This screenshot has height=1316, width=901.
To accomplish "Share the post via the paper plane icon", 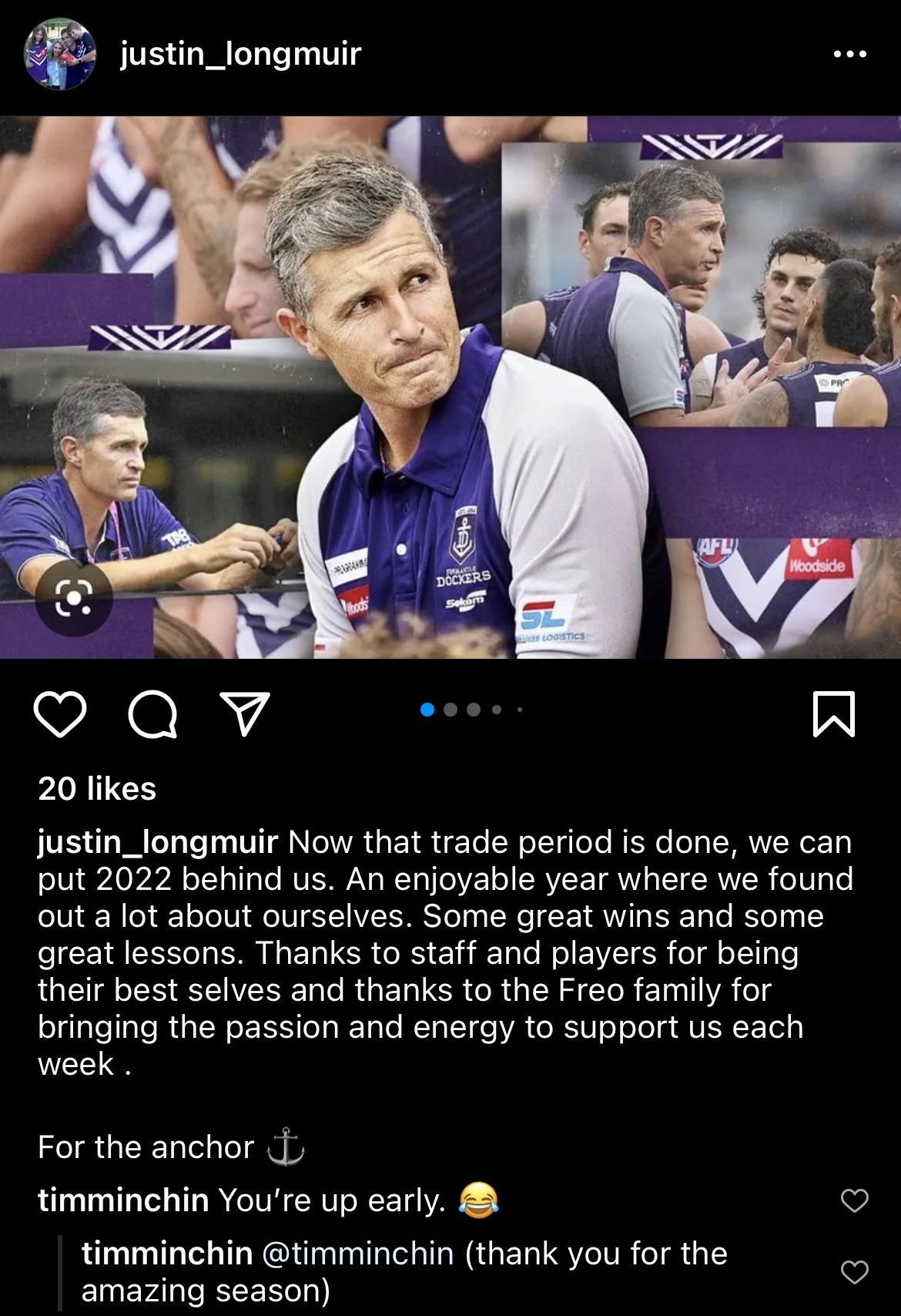I will 245,714.
